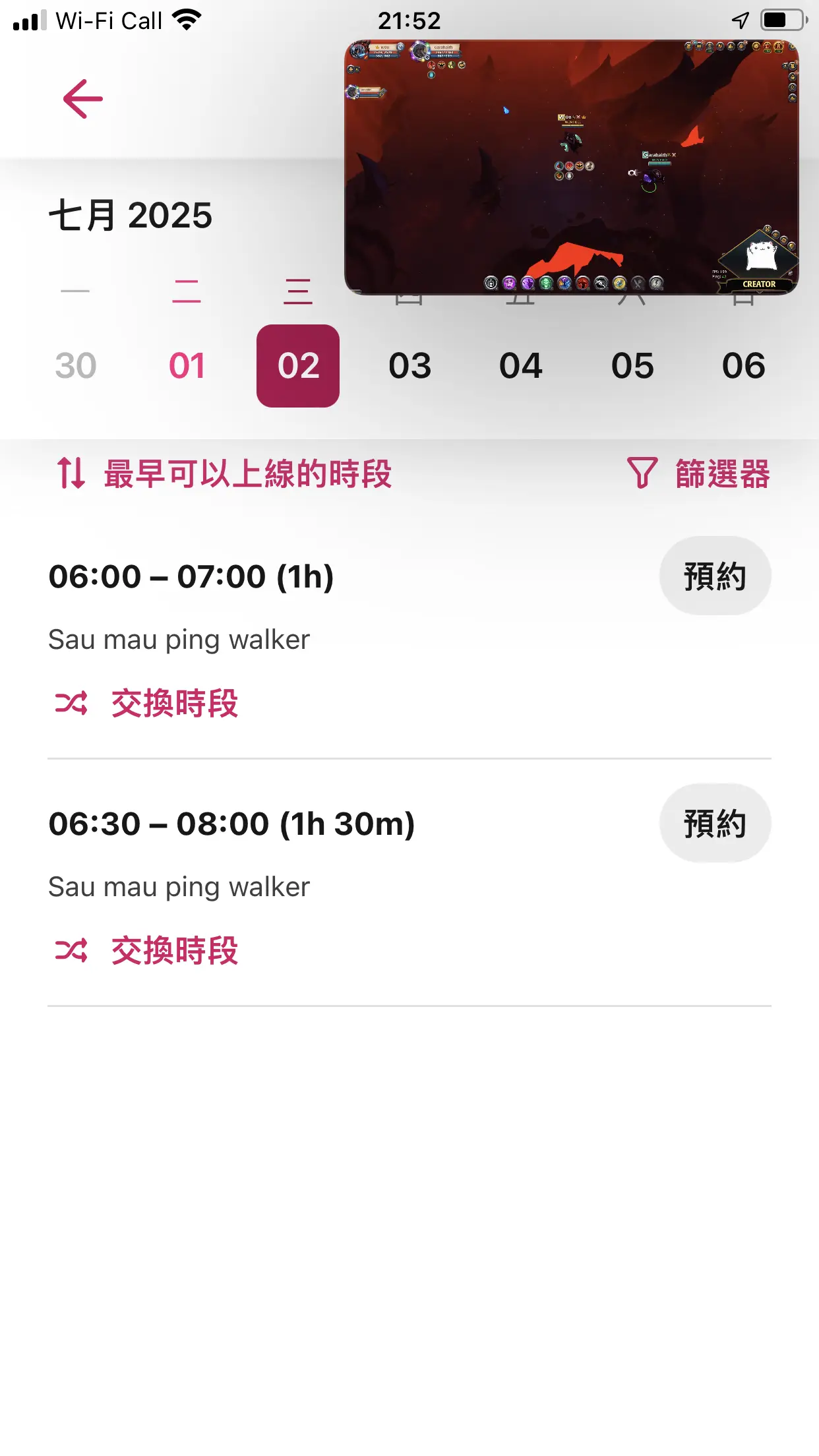This screenshot has height=1456, width=819.
Task: Open the 最早可以上線的時段 sort option
Action: (224, 473)
